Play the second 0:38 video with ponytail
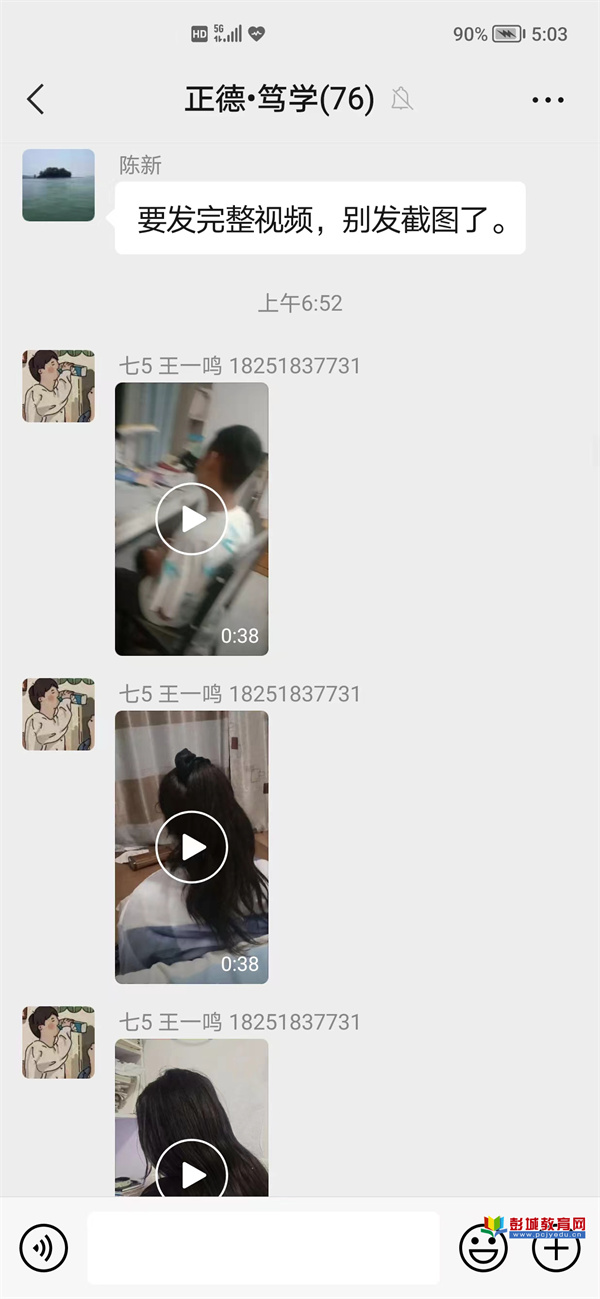The height and width of the screenshot is (1299, 600). (x=192, y=847)
